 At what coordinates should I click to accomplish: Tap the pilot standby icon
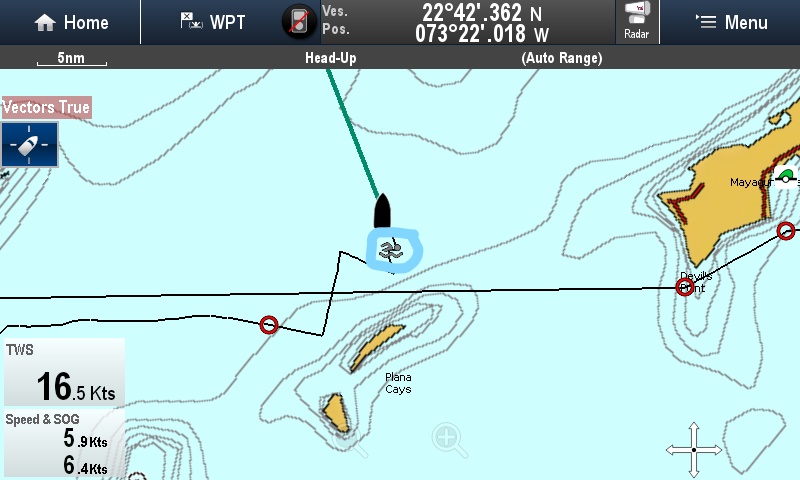(x=298, y=22)
